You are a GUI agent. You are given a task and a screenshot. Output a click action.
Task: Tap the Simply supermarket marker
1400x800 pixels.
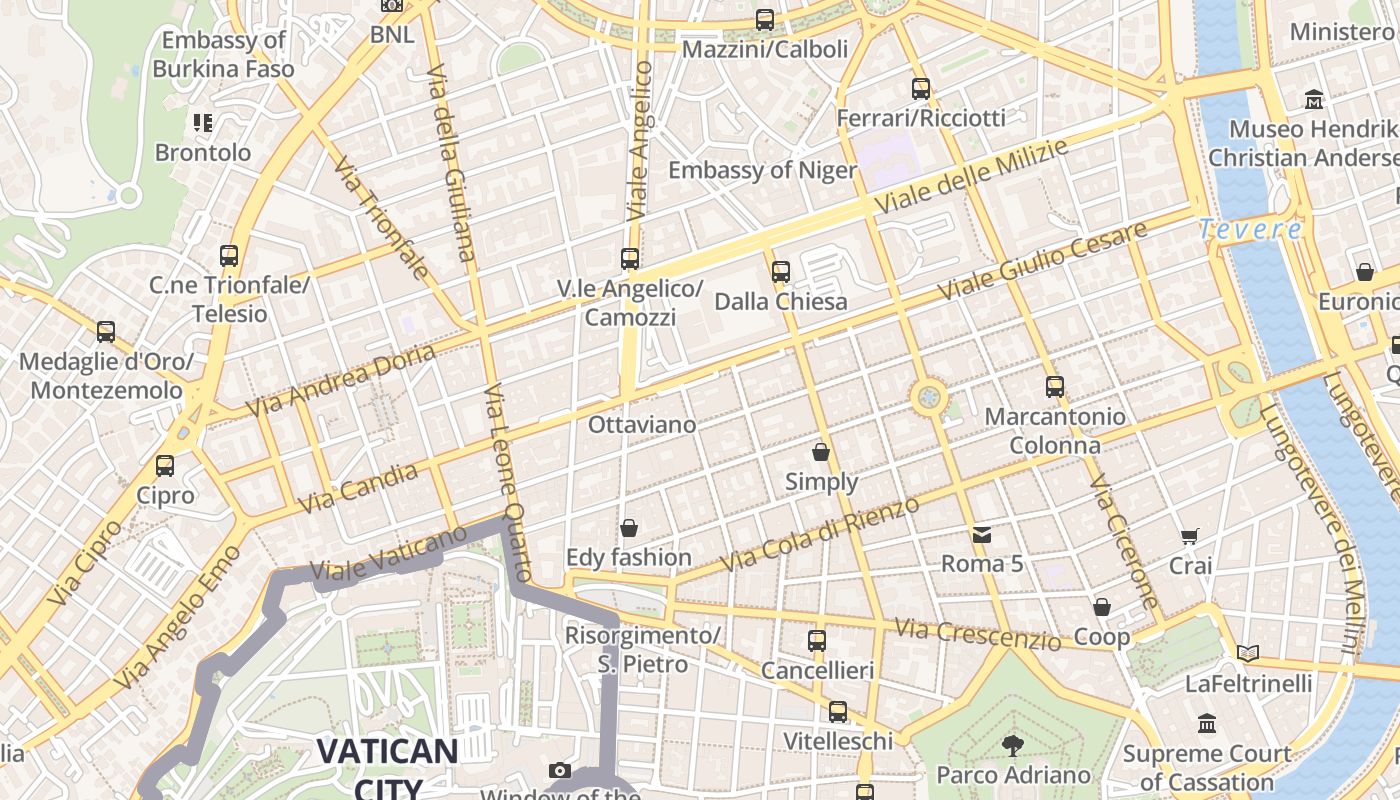pyautogui.click(x=821, y=453)
